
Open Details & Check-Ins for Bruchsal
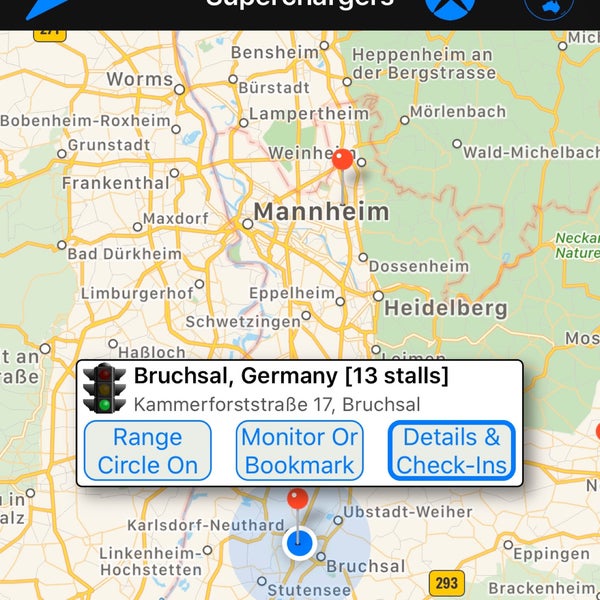click(451, 451)
